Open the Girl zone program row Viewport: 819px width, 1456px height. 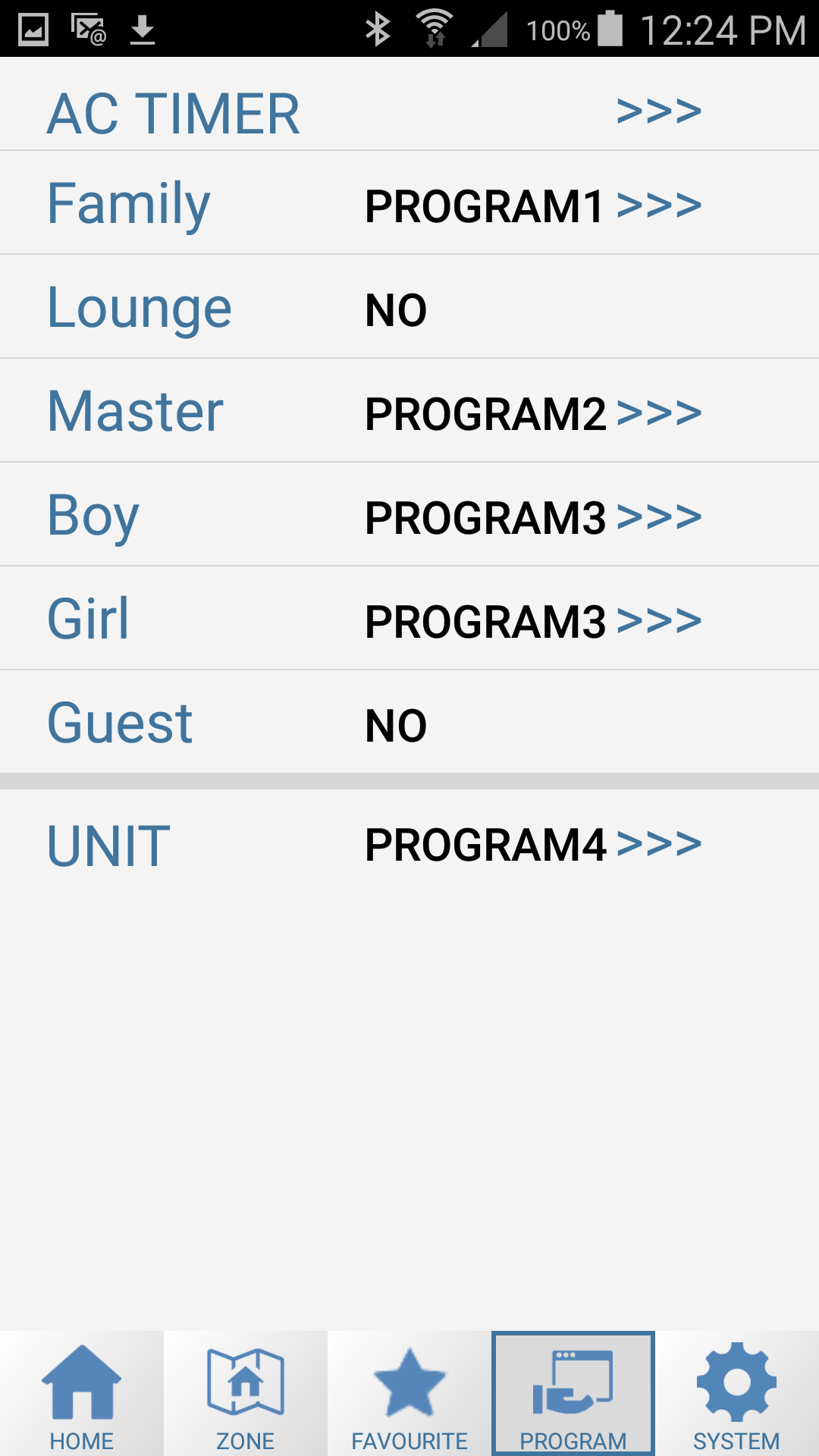coord(409,620)
